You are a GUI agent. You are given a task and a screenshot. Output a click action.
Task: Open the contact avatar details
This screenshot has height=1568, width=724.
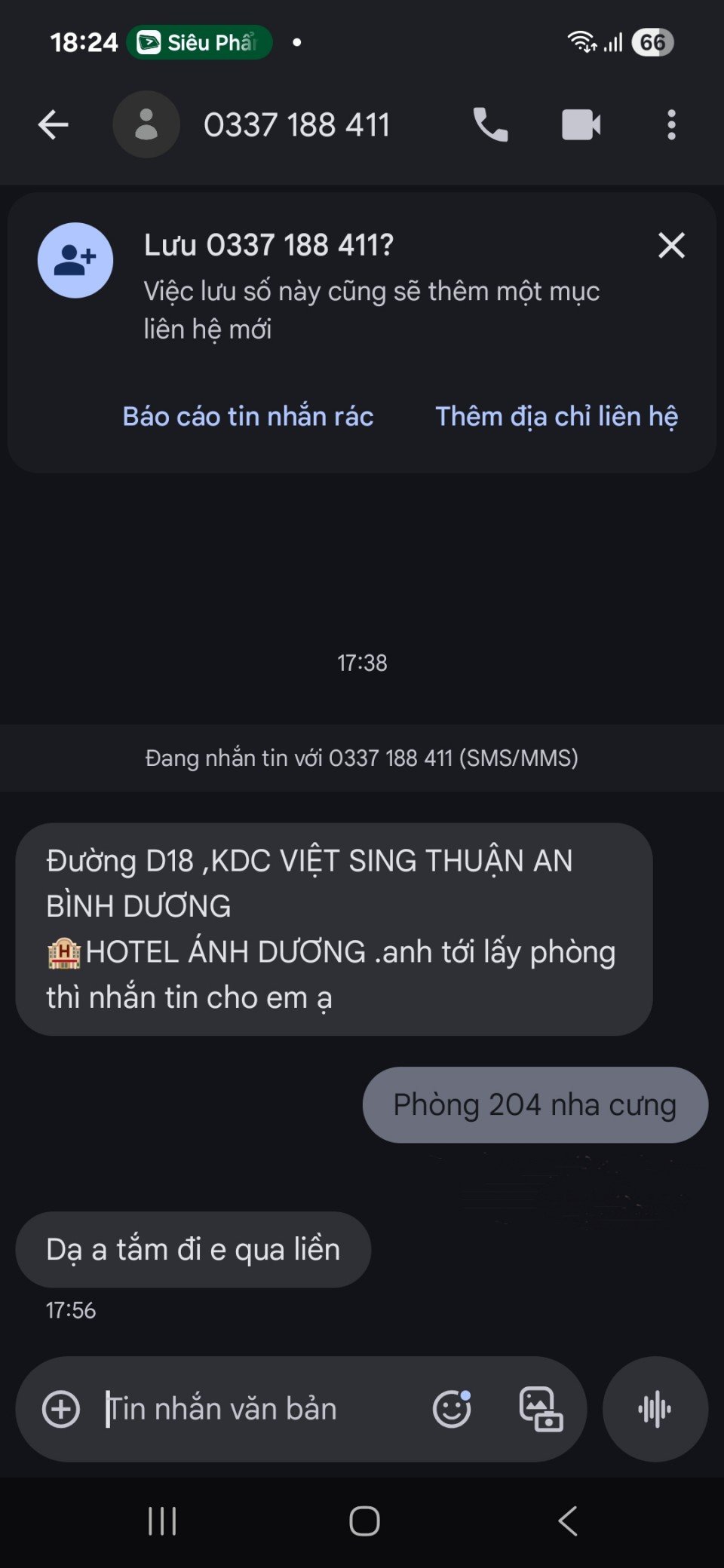pos(146,125)
